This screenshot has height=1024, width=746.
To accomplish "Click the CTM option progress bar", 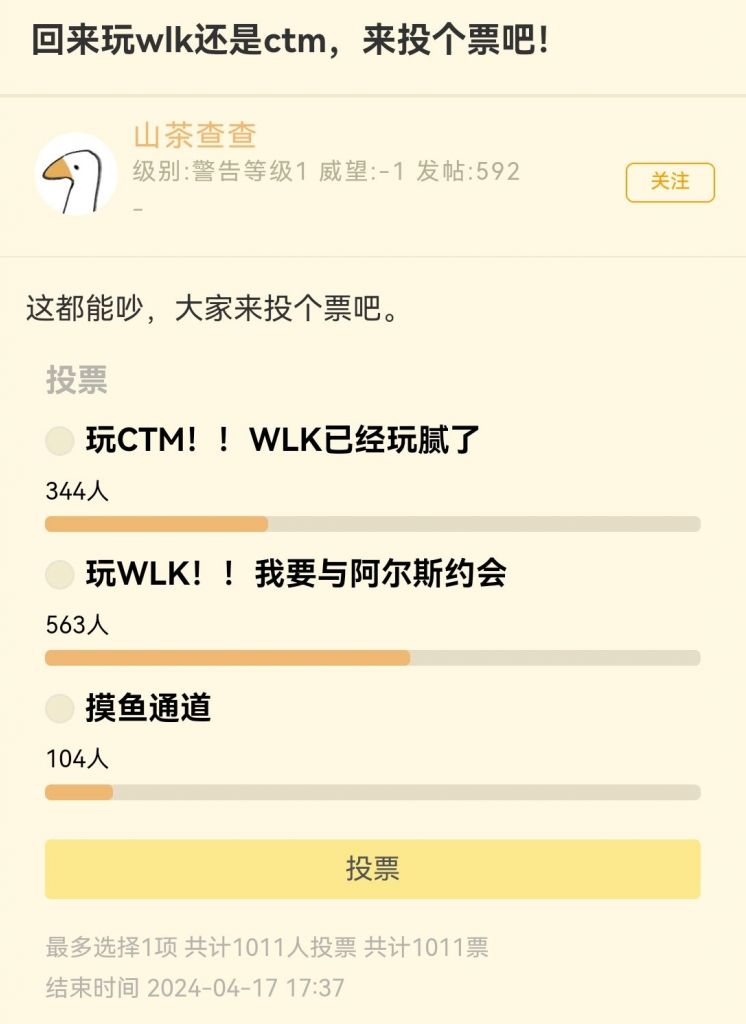I will 370,521.
